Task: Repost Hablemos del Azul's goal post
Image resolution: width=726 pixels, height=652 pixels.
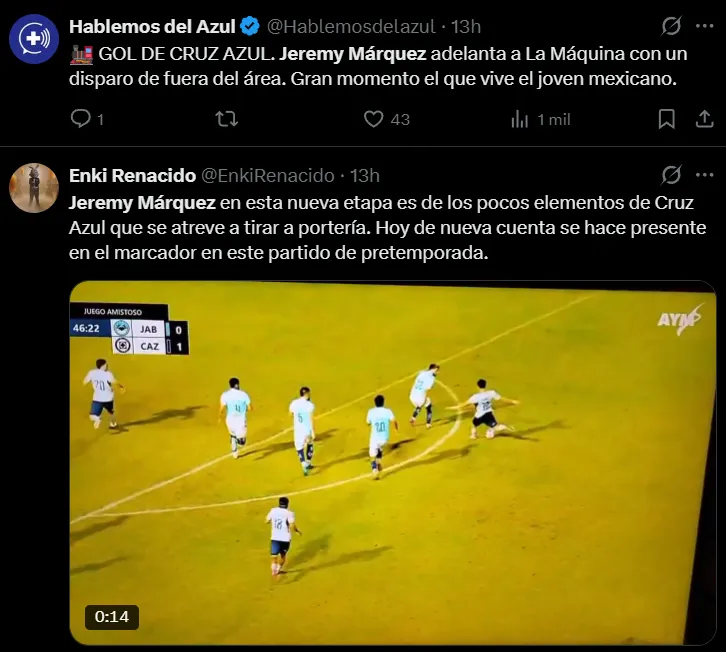Action: [x=227, y=119]
